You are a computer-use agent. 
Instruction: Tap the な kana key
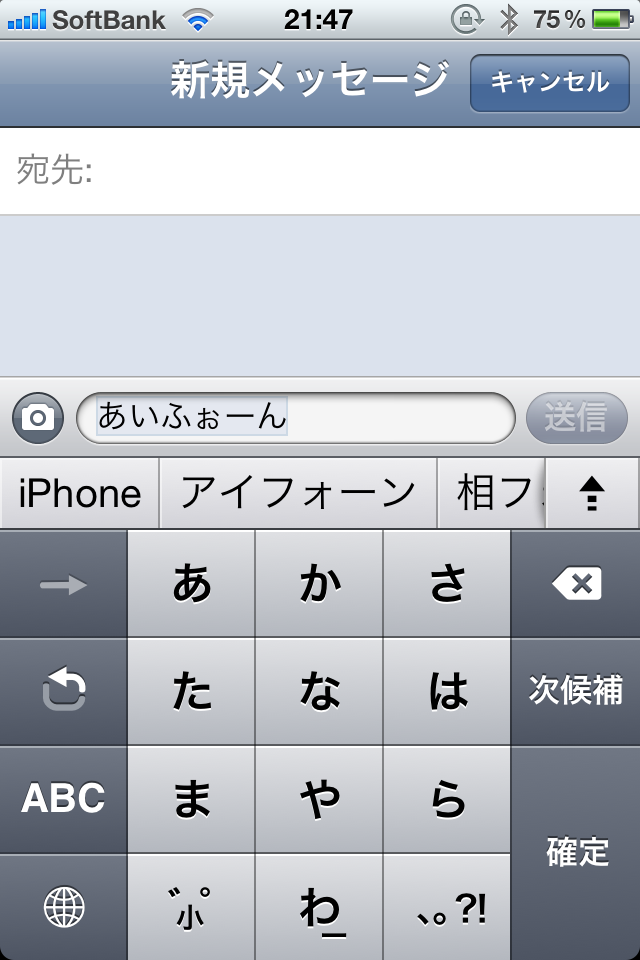pos(320,691)
